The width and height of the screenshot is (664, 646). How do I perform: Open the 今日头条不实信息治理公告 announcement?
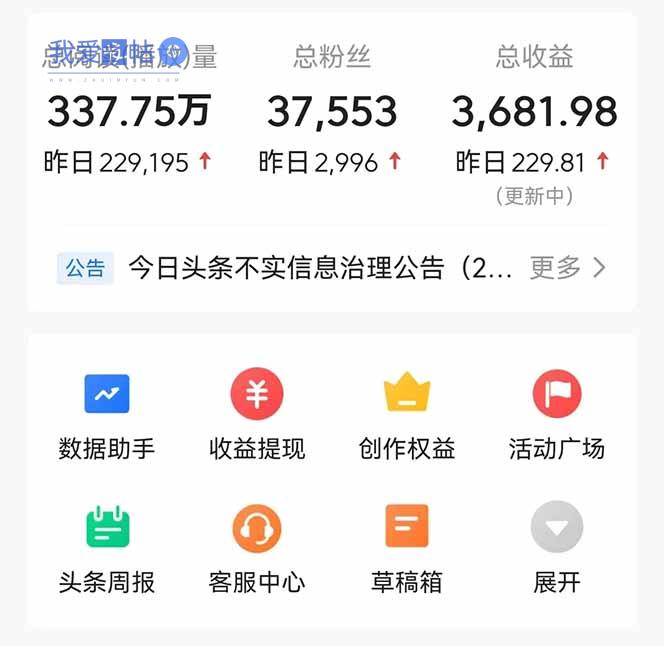tap(320, 267)
